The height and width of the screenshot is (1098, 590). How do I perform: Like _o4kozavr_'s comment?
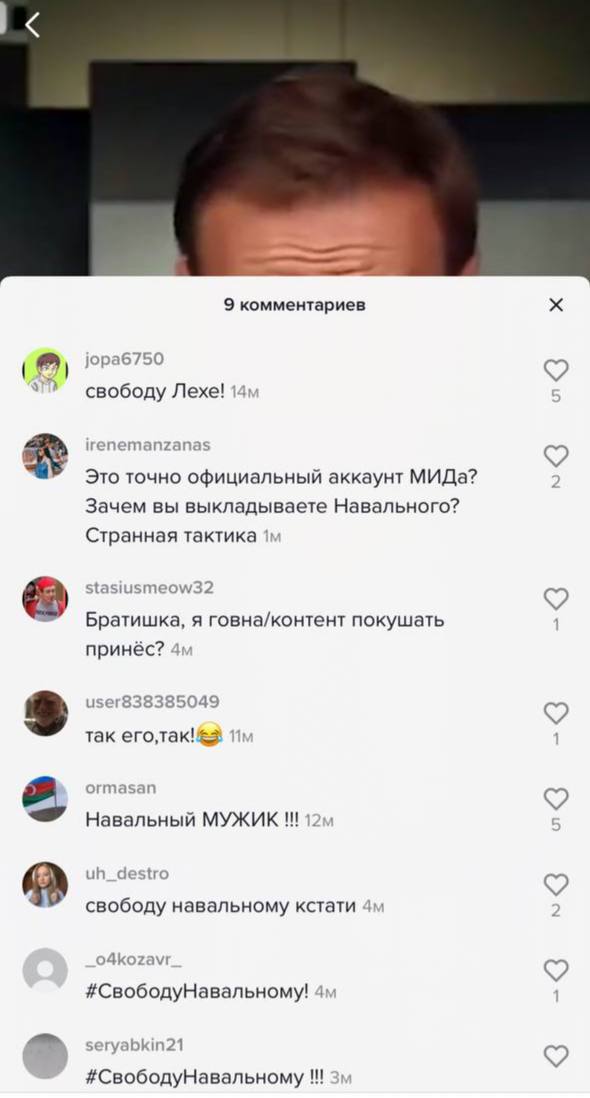[x=556, y=970]
